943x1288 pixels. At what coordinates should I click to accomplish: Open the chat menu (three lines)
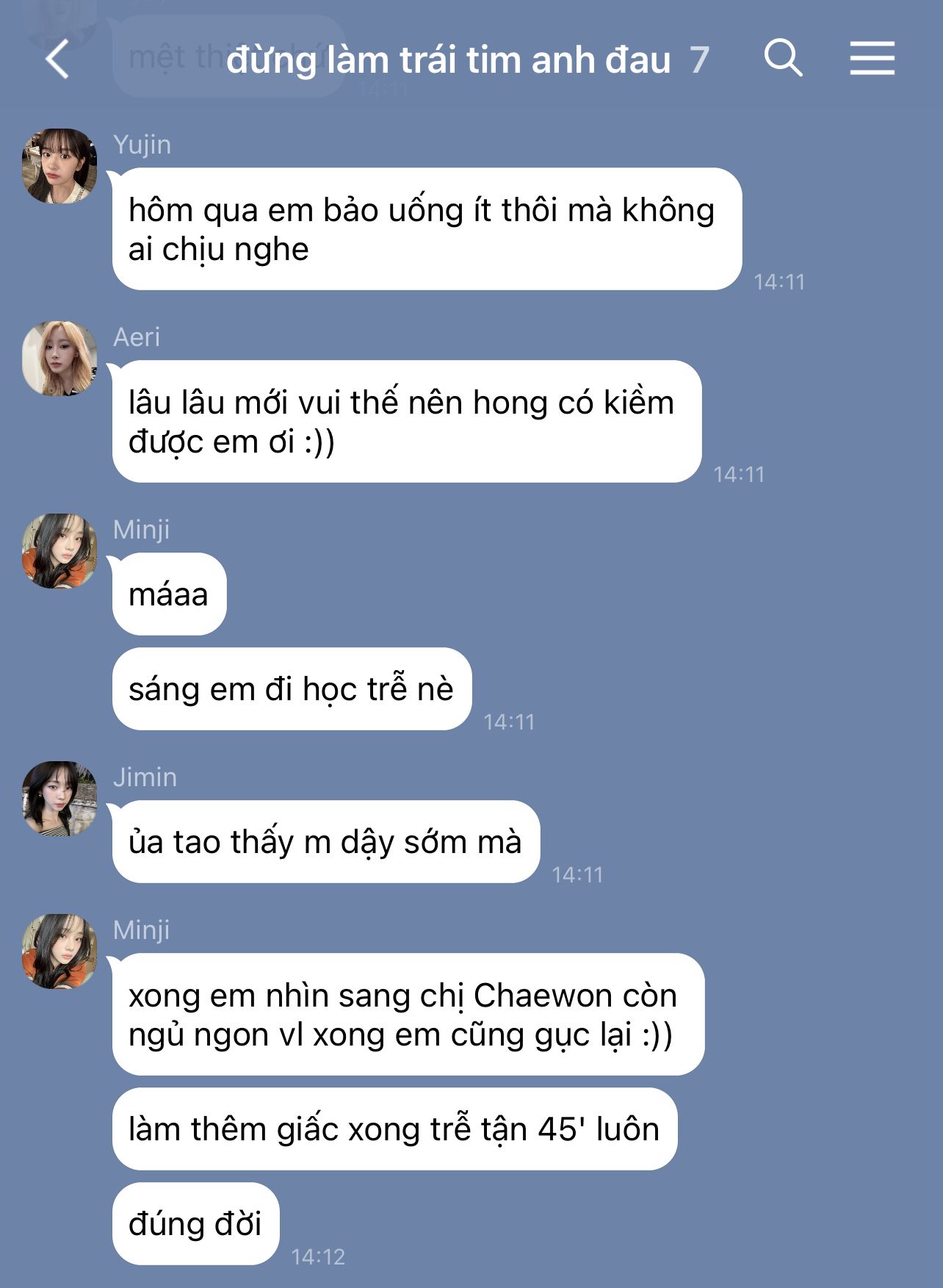coord(872,58)
